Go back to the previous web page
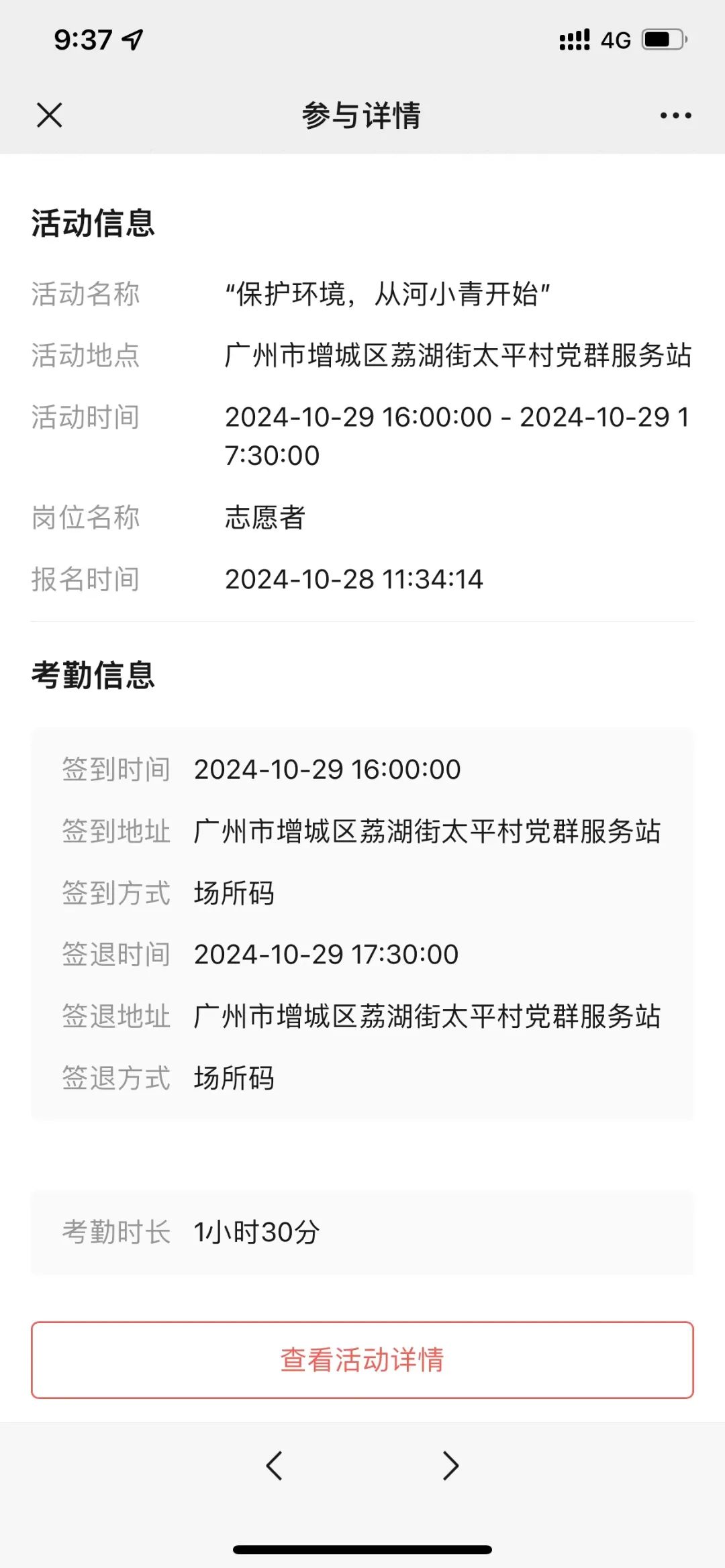The height and width of the screenshot is (1568, 725). pyautogui.click(x=274, y=1465)
